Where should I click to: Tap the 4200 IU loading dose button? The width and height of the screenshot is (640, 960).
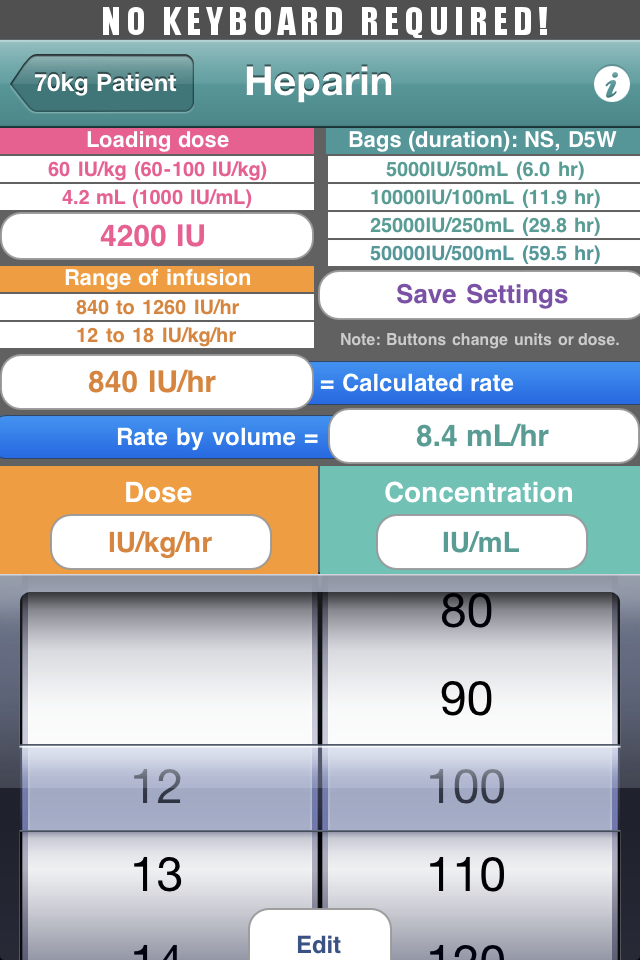click(x=157, y=237)
